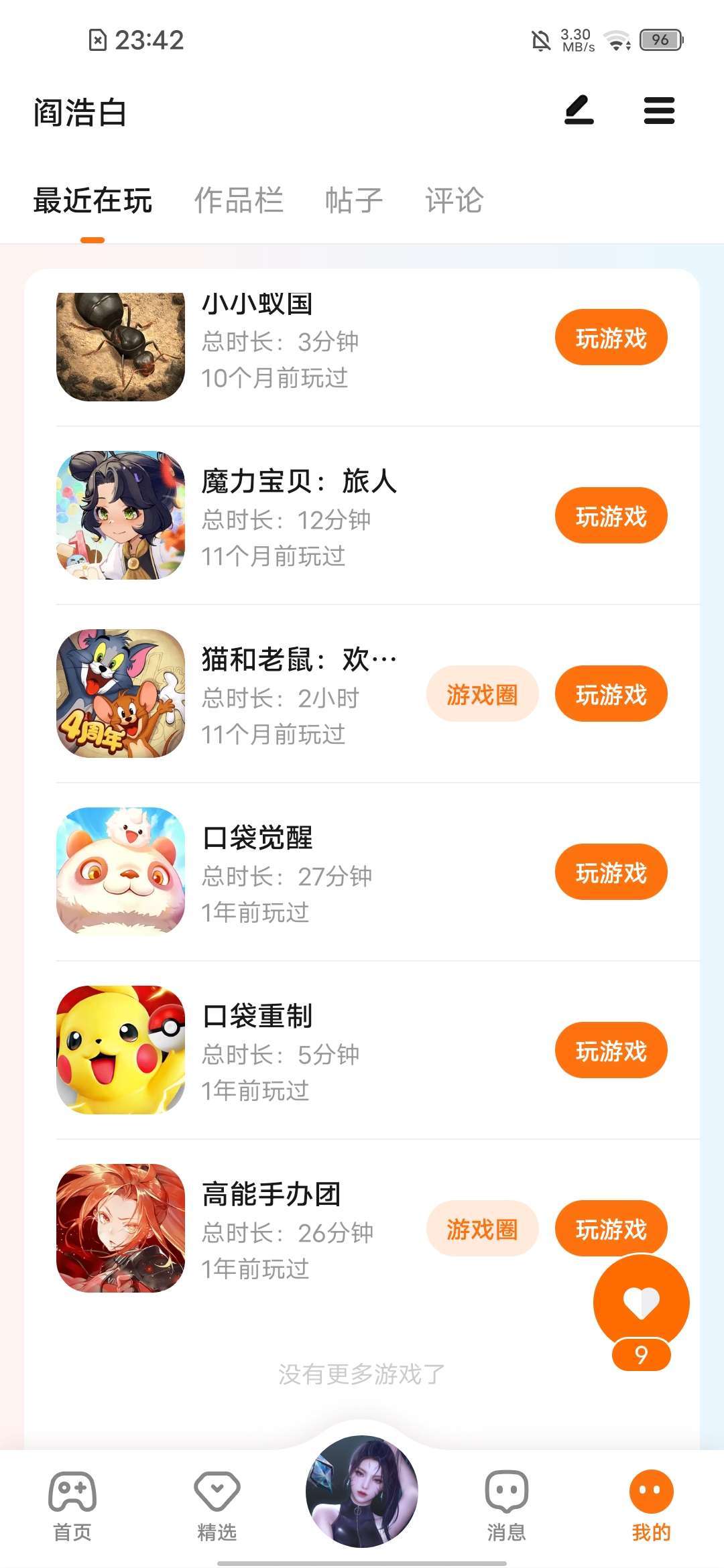Switch to the 精选 tab
The width and height of the screenshot is (724, 1568).
point(217,1502)
